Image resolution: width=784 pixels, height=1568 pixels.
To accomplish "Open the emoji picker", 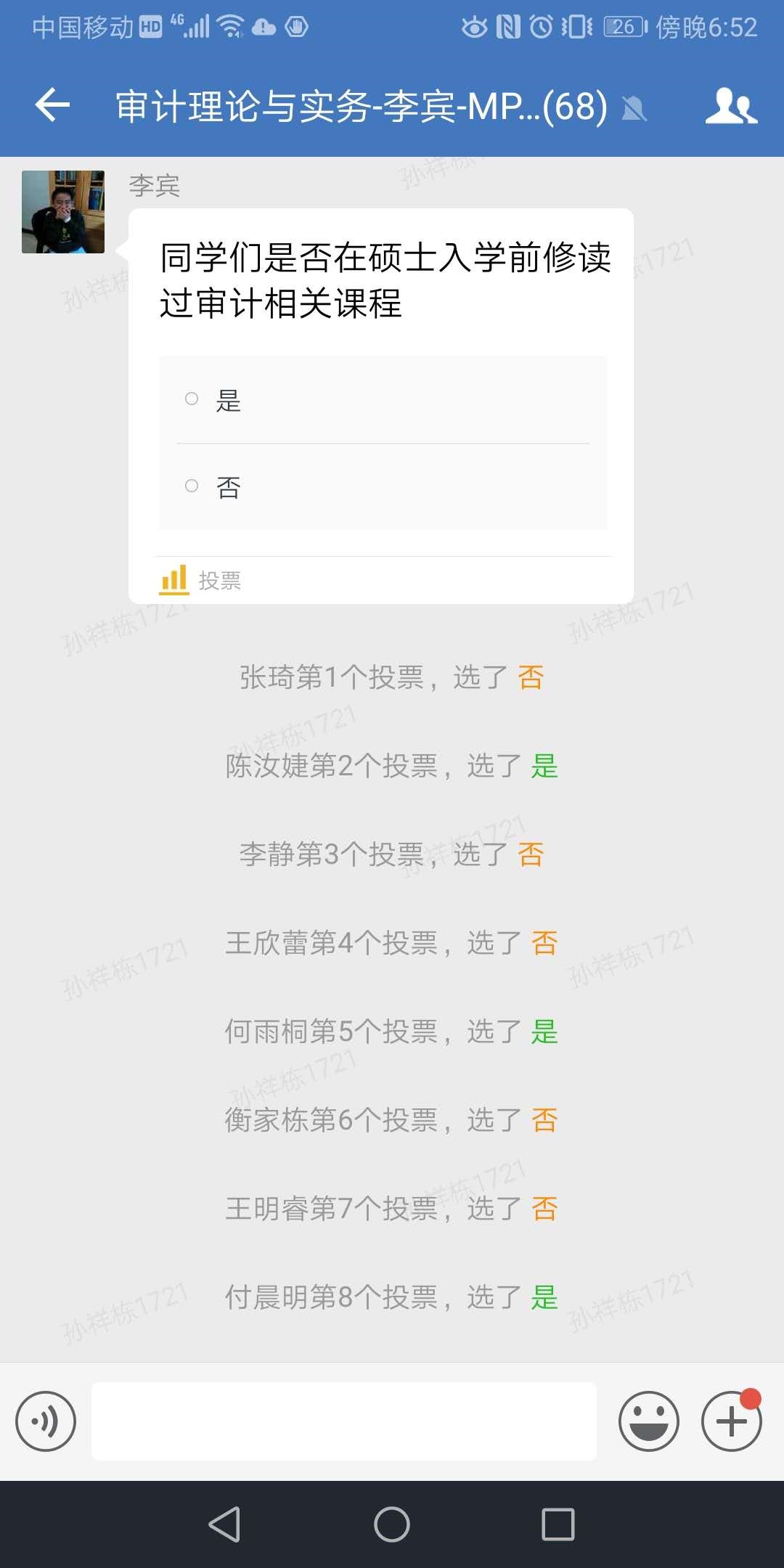I will point(649,1421).
